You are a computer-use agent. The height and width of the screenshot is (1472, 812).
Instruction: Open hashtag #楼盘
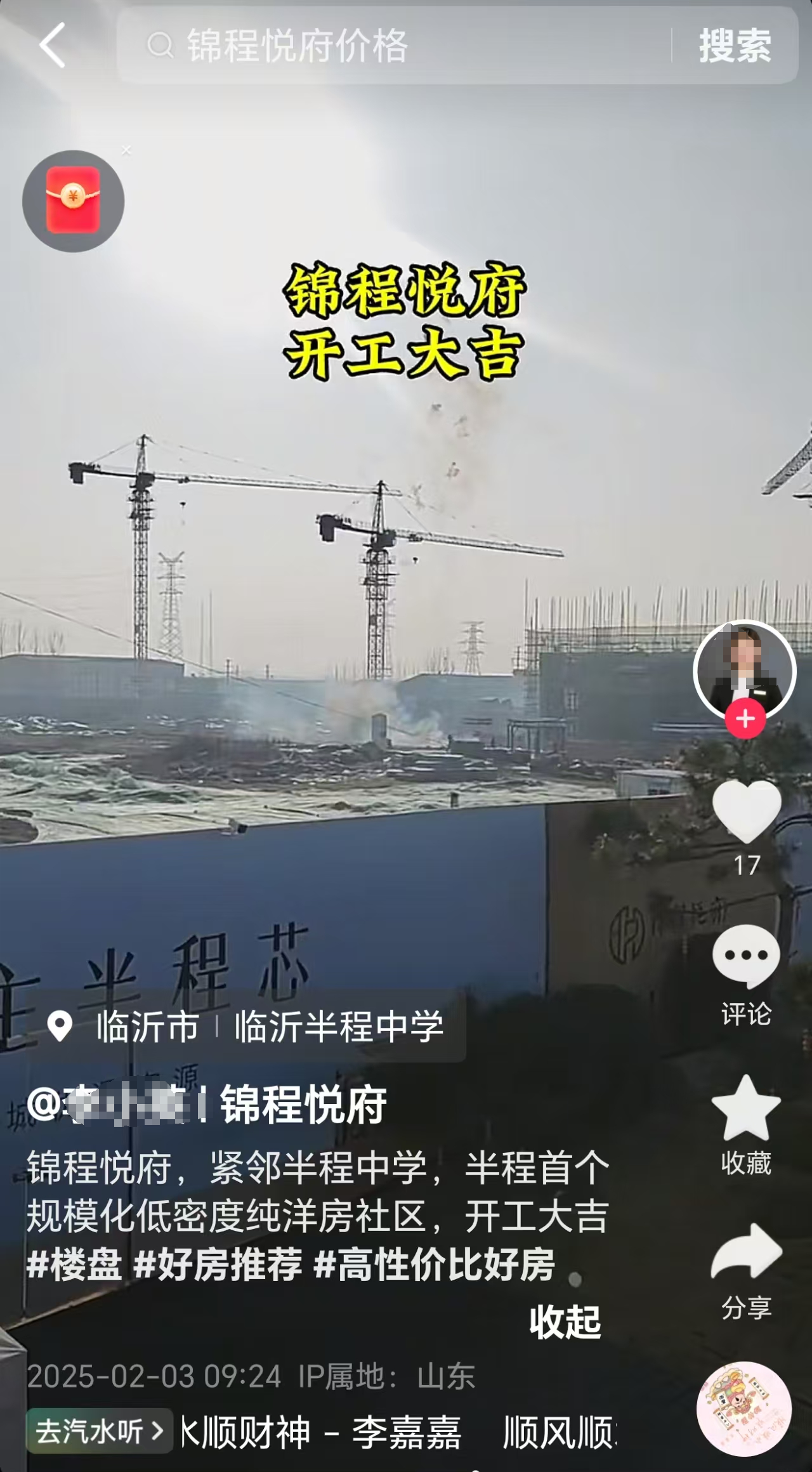[x=74, y=1263]
